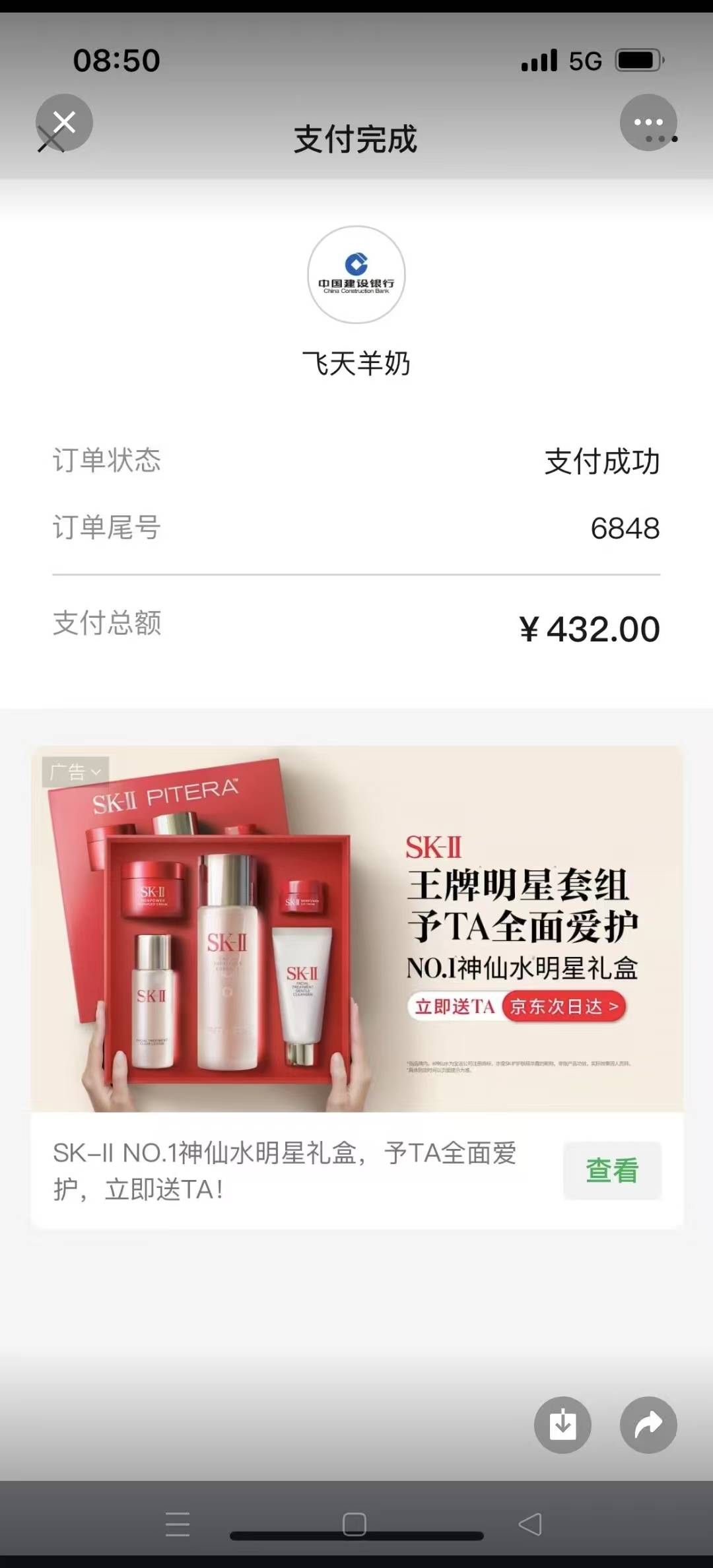Go to home via system home button

(355, 1524)
